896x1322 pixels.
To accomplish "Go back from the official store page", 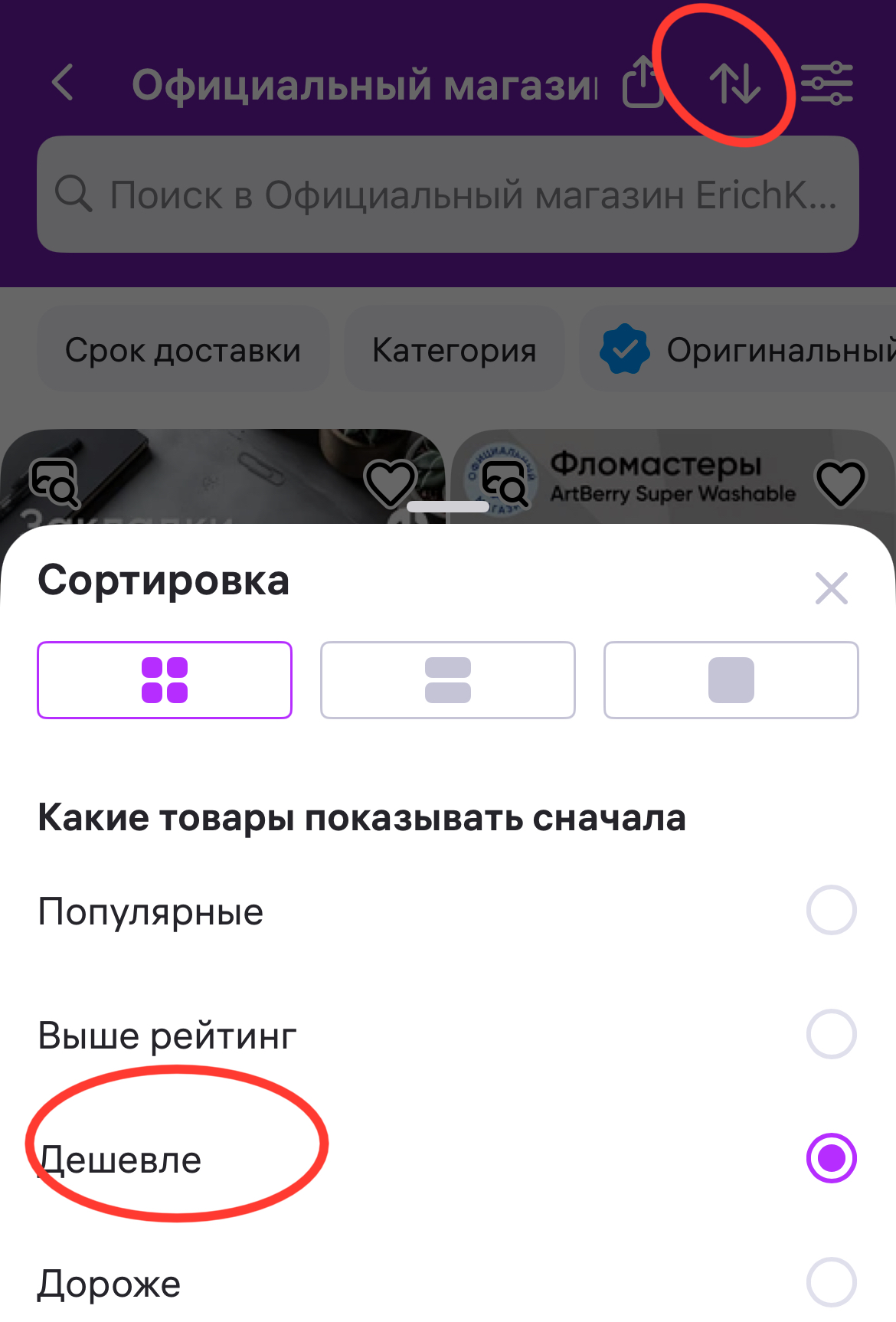I will point(64,83).
